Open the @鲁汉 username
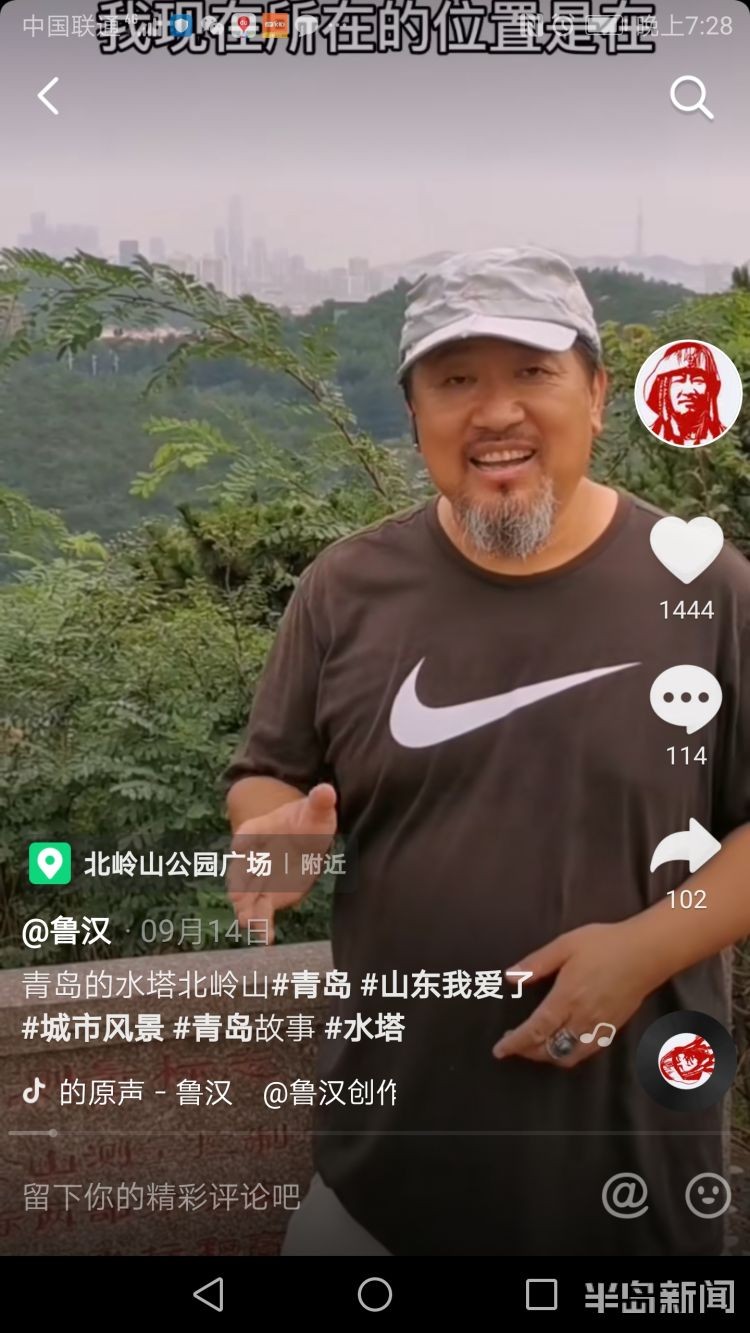Image resolution: width=750 pixels, height=1333 pixels. (x=67, y=931)
